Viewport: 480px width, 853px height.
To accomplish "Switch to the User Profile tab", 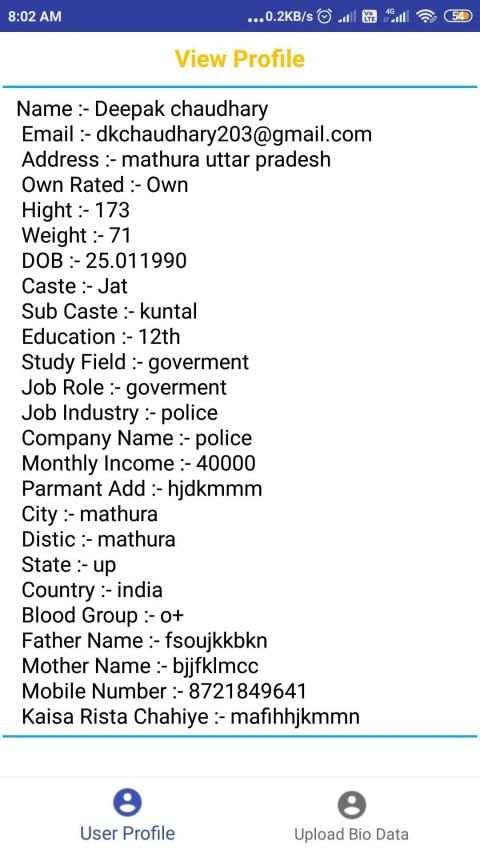I will click(127, 815).
